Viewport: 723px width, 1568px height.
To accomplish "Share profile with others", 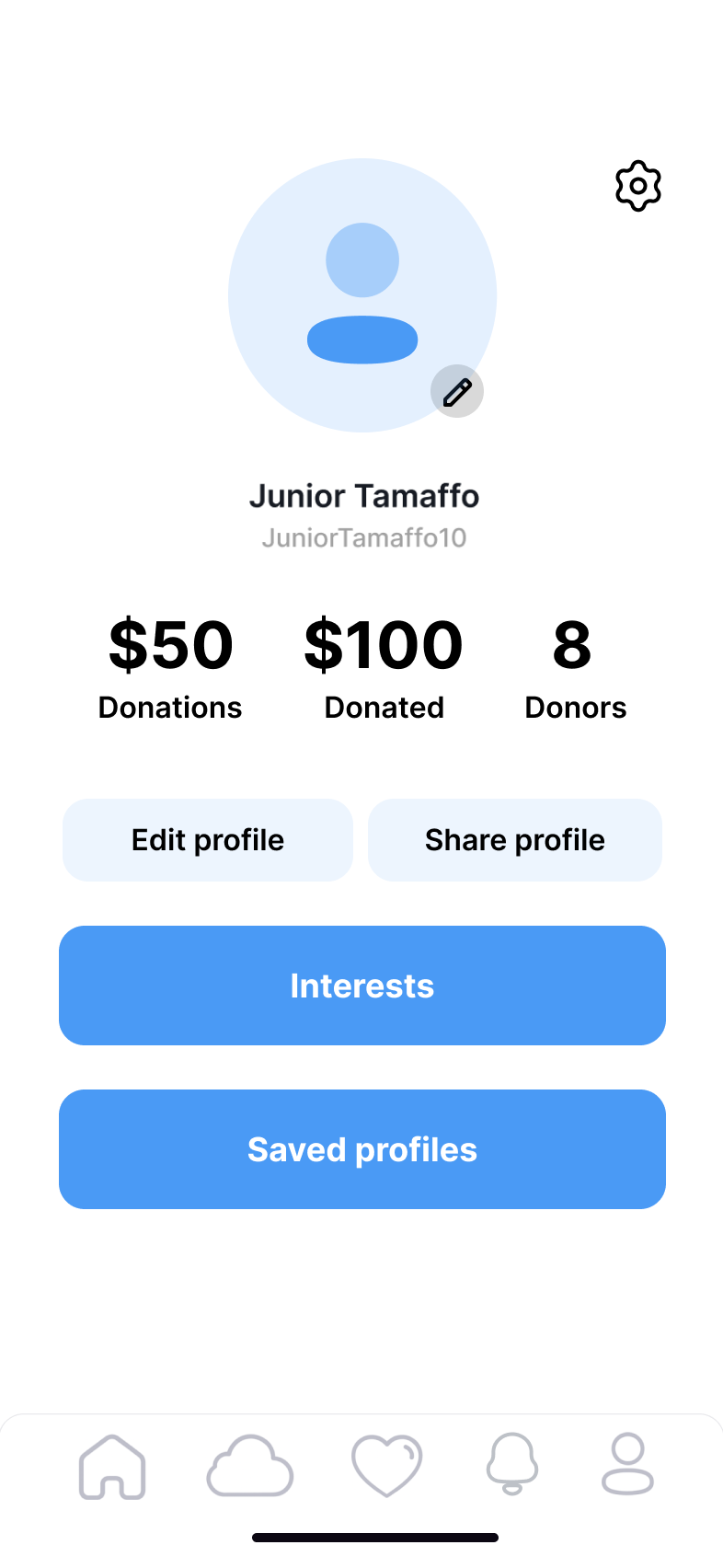I will pyautogui.click(x=515, y=840).
